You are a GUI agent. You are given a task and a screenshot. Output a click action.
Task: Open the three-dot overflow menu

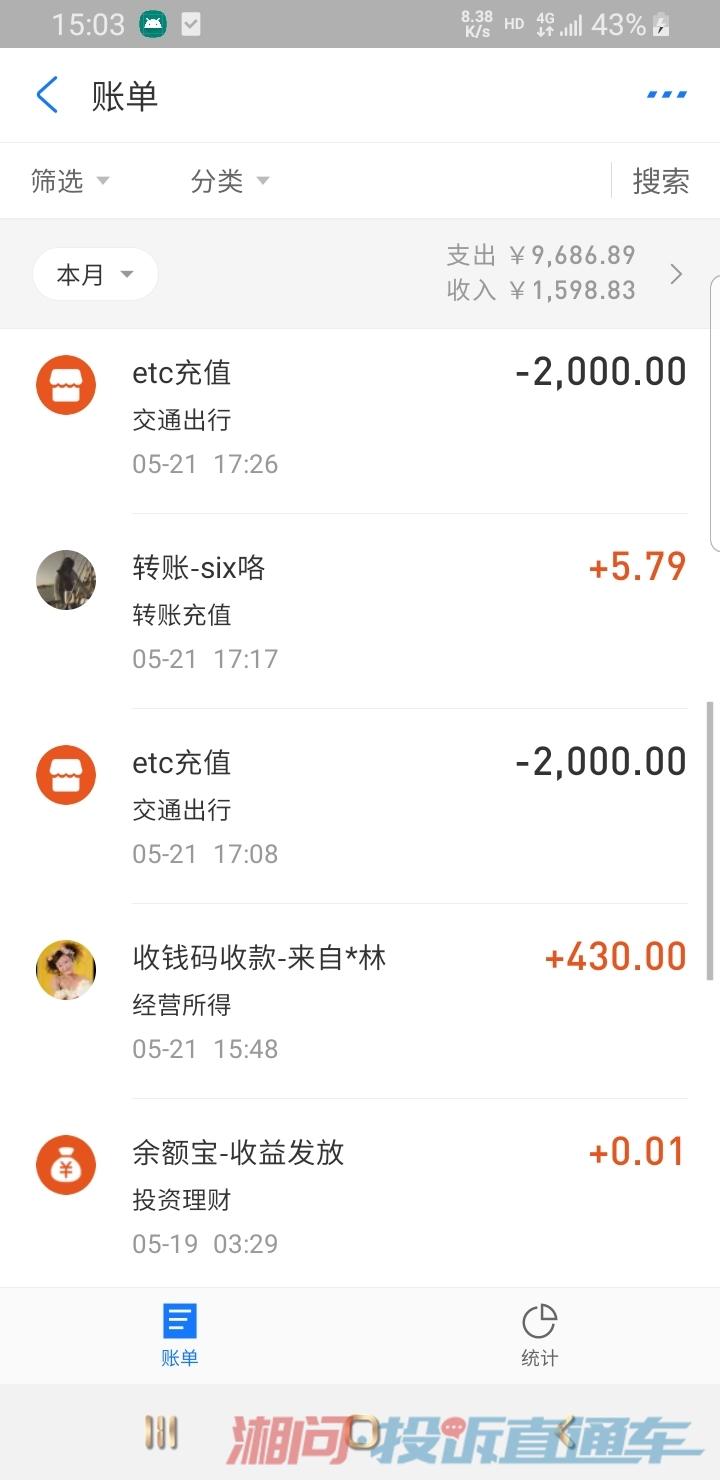[x=667, y=95]
